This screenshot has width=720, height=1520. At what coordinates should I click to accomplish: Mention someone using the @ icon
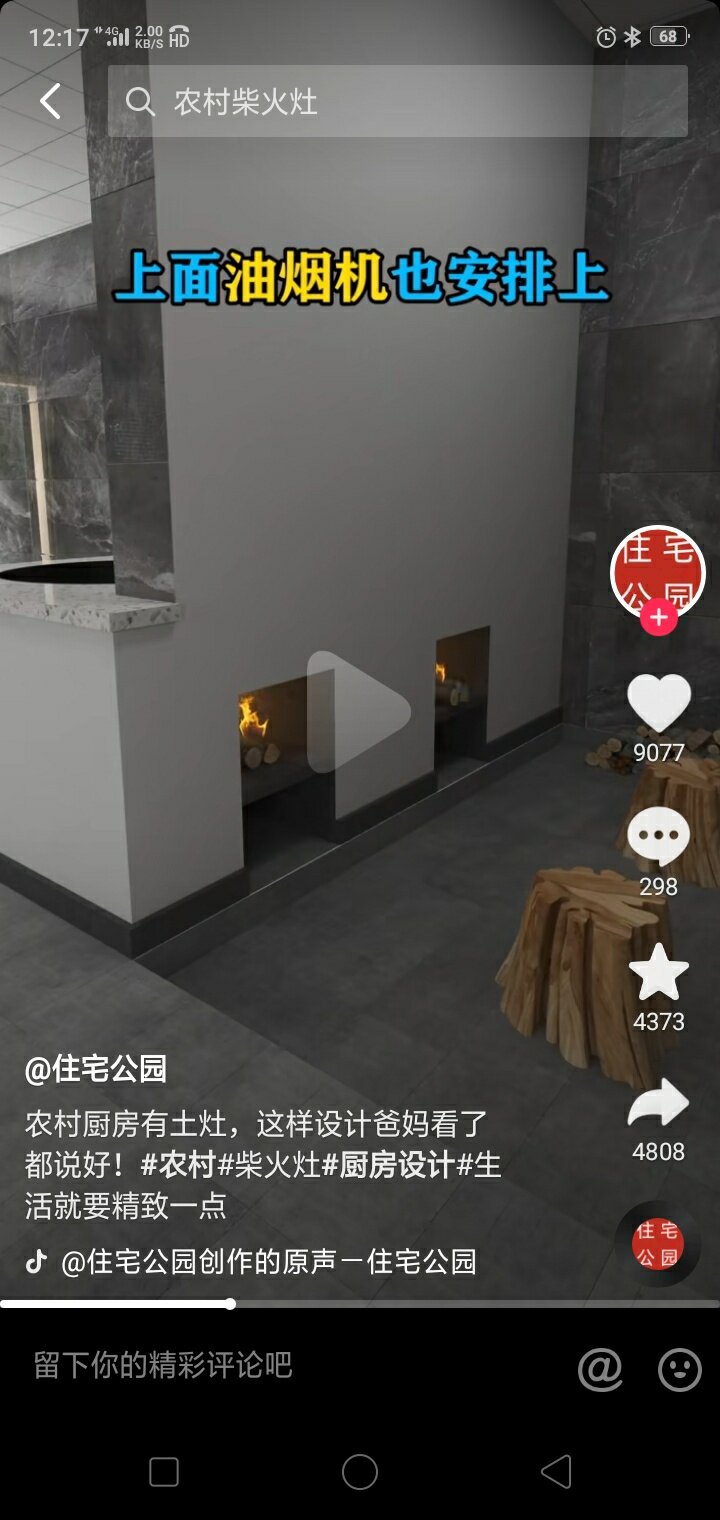click(600, 1369)
